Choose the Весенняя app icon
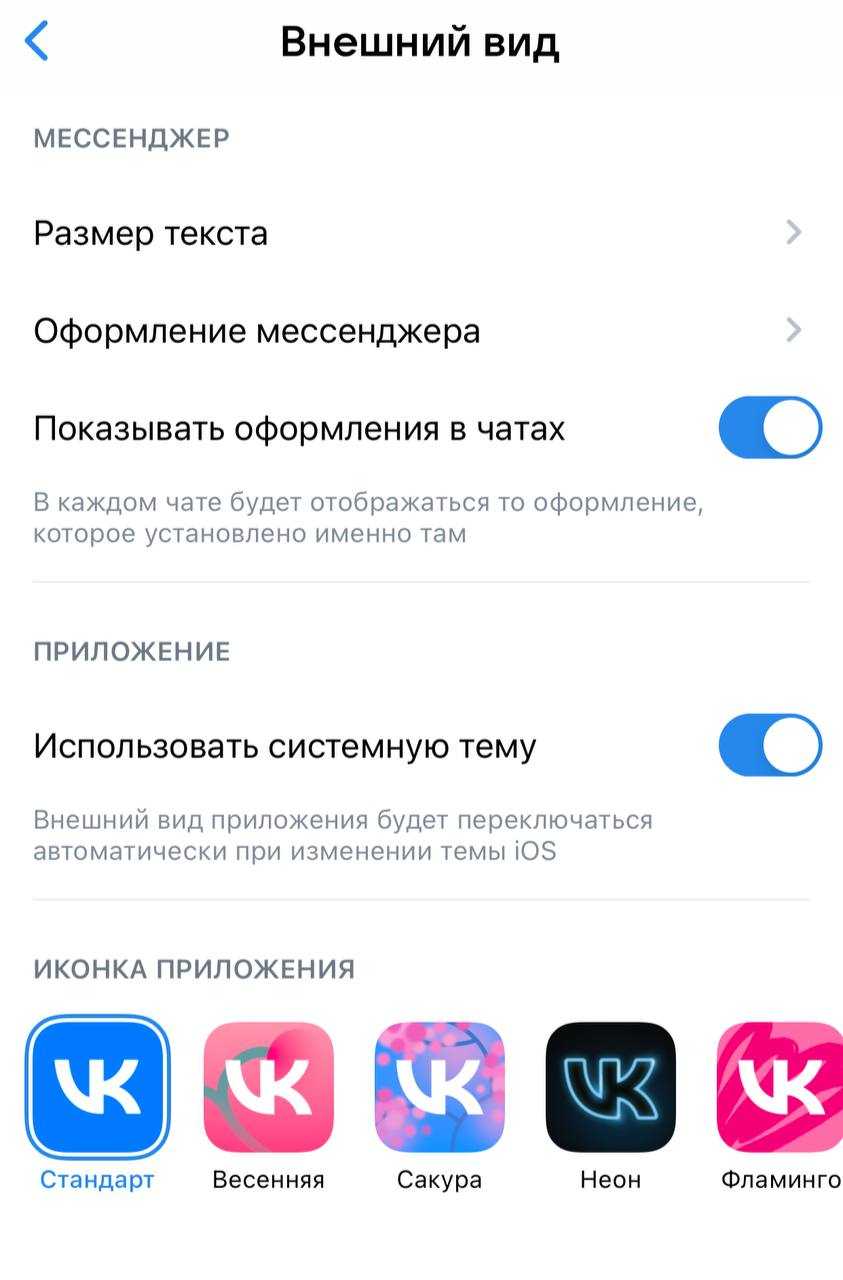The image size is (843, 1280). 268,1087
